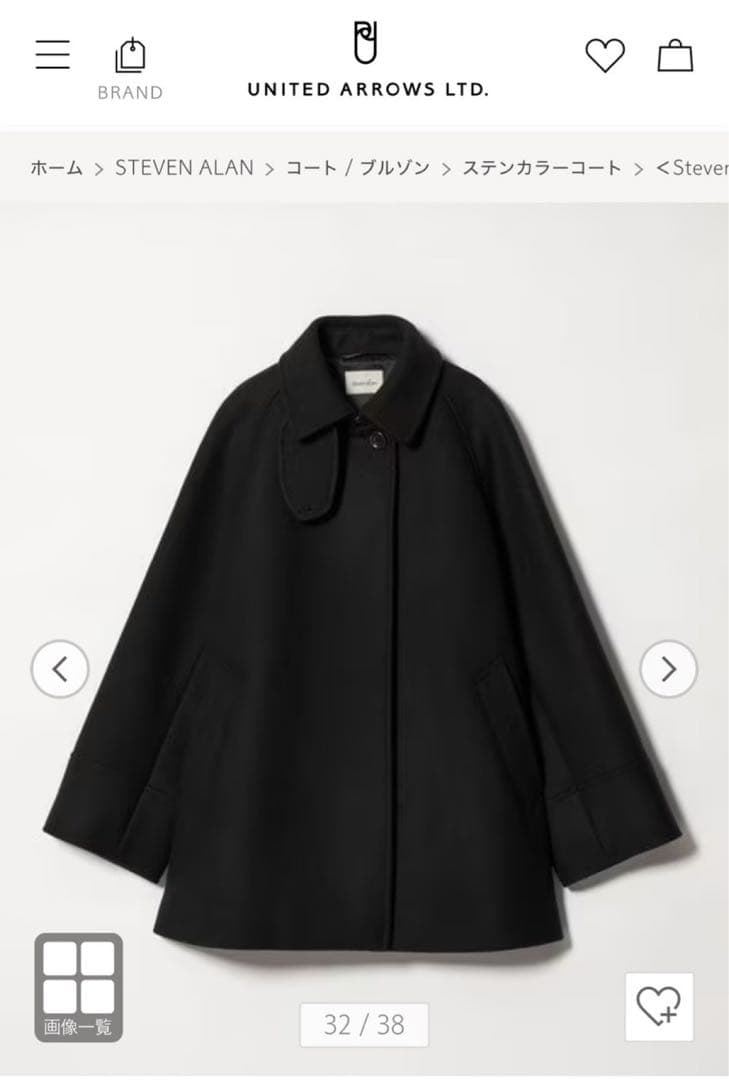Image resolution: width=729 pixels, height=1080 pixels.
Task: Go to ホーム via the breadcrumb
Action: click(57, 168)
